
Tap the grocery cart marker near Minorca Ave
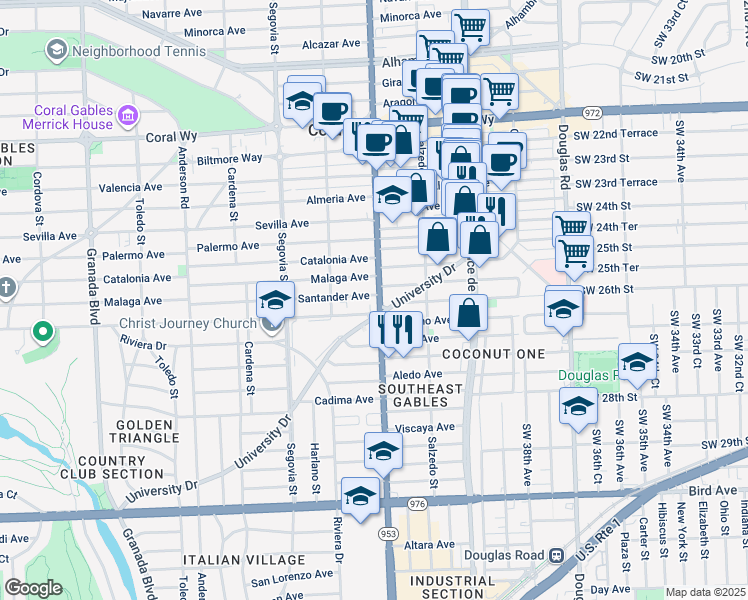[x=470, y=26]
